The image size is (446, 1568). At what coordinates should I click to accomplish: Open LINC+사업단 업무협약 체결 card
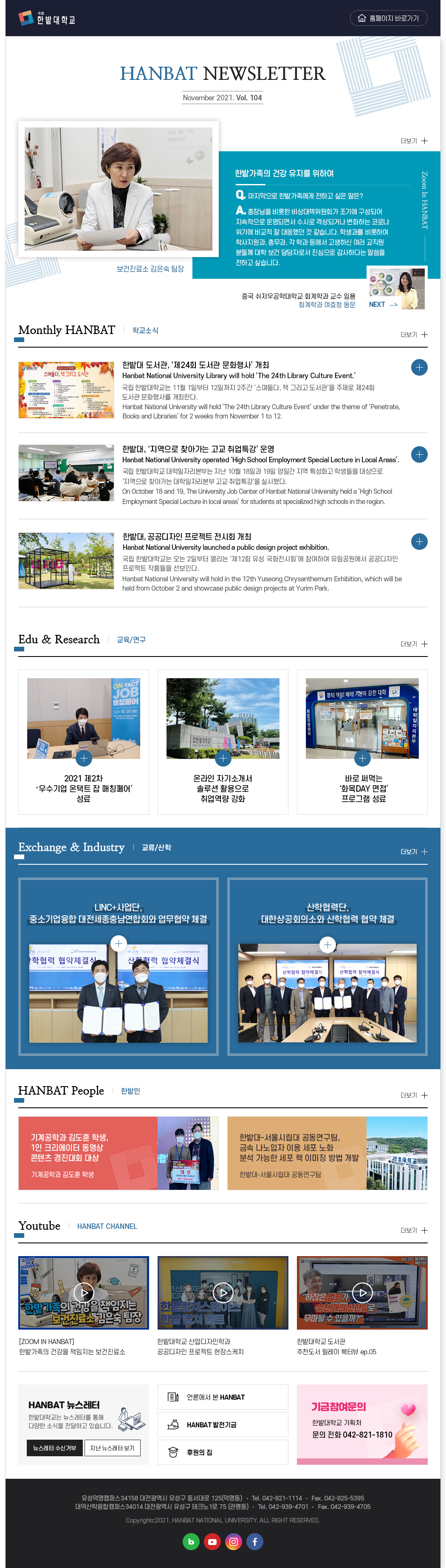point(119,943)
